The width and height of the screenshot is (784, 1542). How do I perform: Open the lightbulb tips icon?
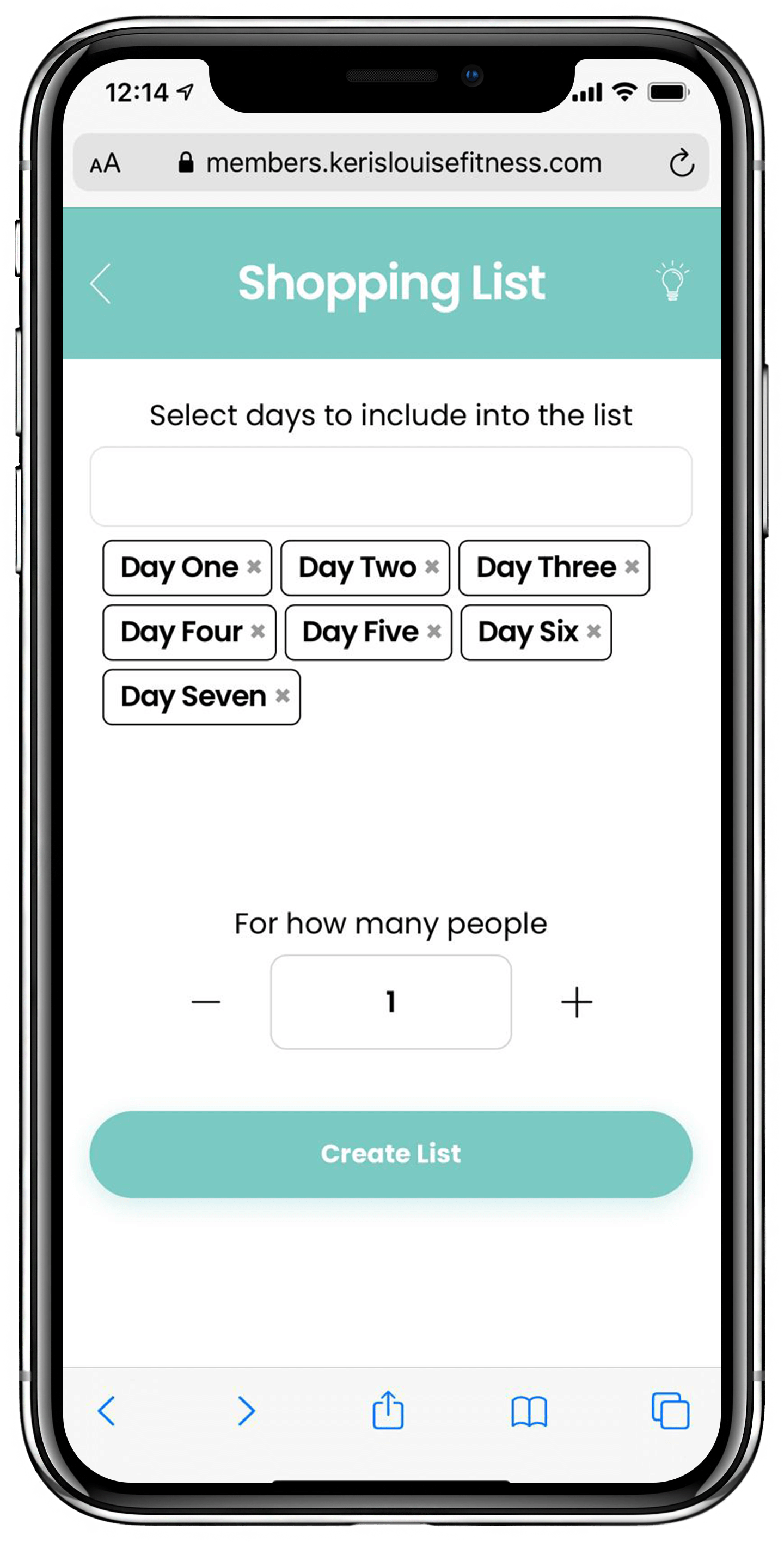tap(671, 282)
